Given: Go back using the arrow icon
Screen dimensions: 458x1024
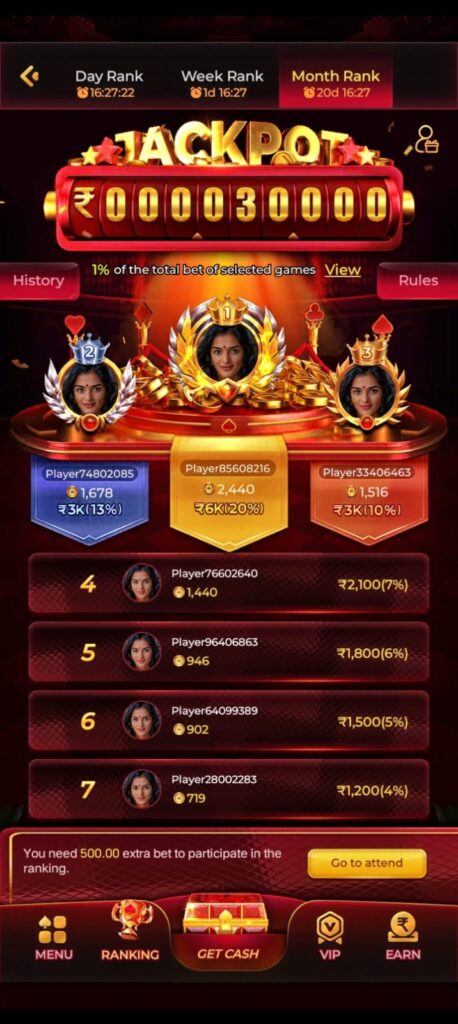Looking at the screenshot, I should coord(29,76).
